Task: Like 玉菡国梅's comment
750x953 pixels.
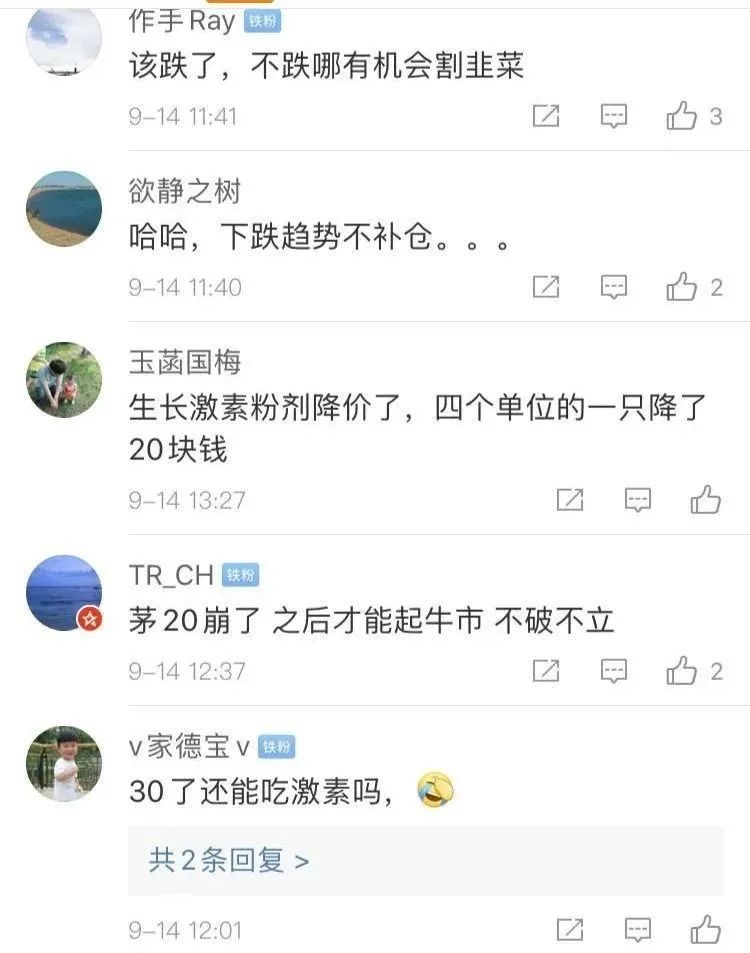Action: click(x=706, y=500)
